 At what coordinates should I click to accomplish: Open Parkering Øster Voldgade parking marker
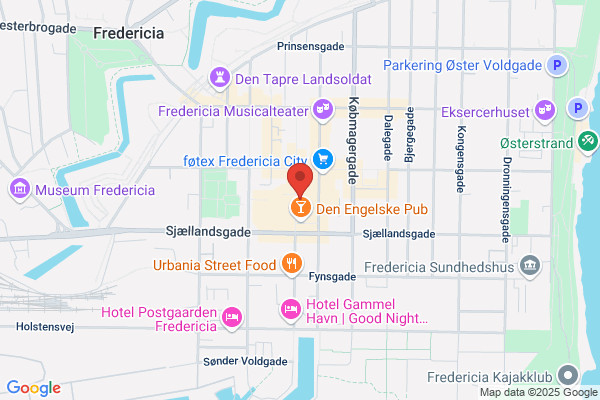[x=557, y=65]
